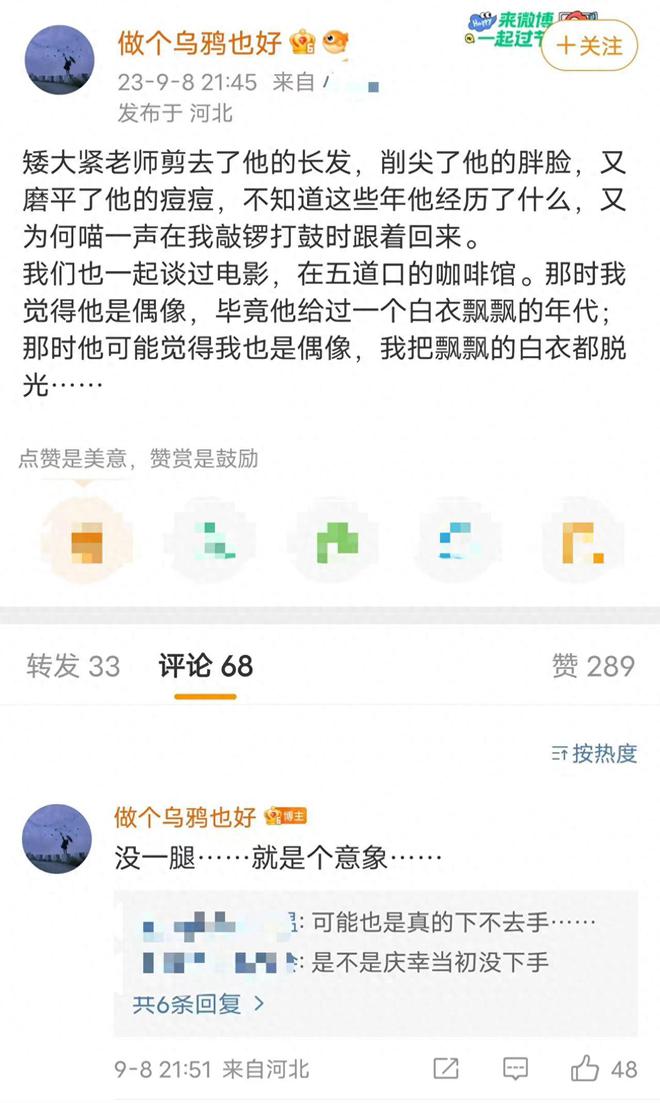This screenshot has height=1103, width=660.
Task: Open the post author's avatar
Action: [x=59, y=60]
